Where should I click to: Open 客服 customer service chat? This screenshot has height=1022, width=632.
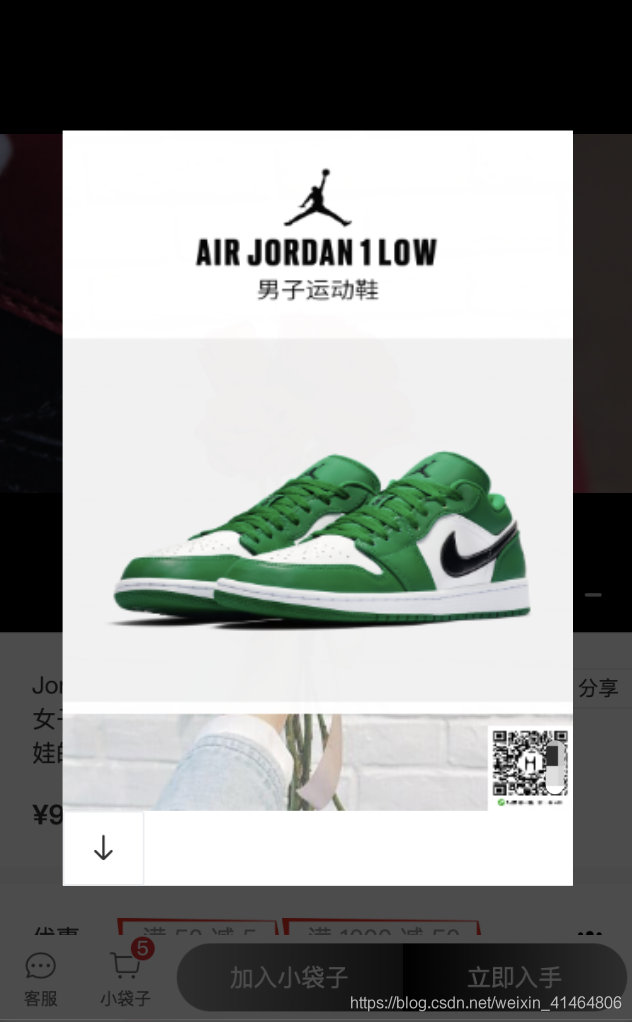tap(40, 978)
